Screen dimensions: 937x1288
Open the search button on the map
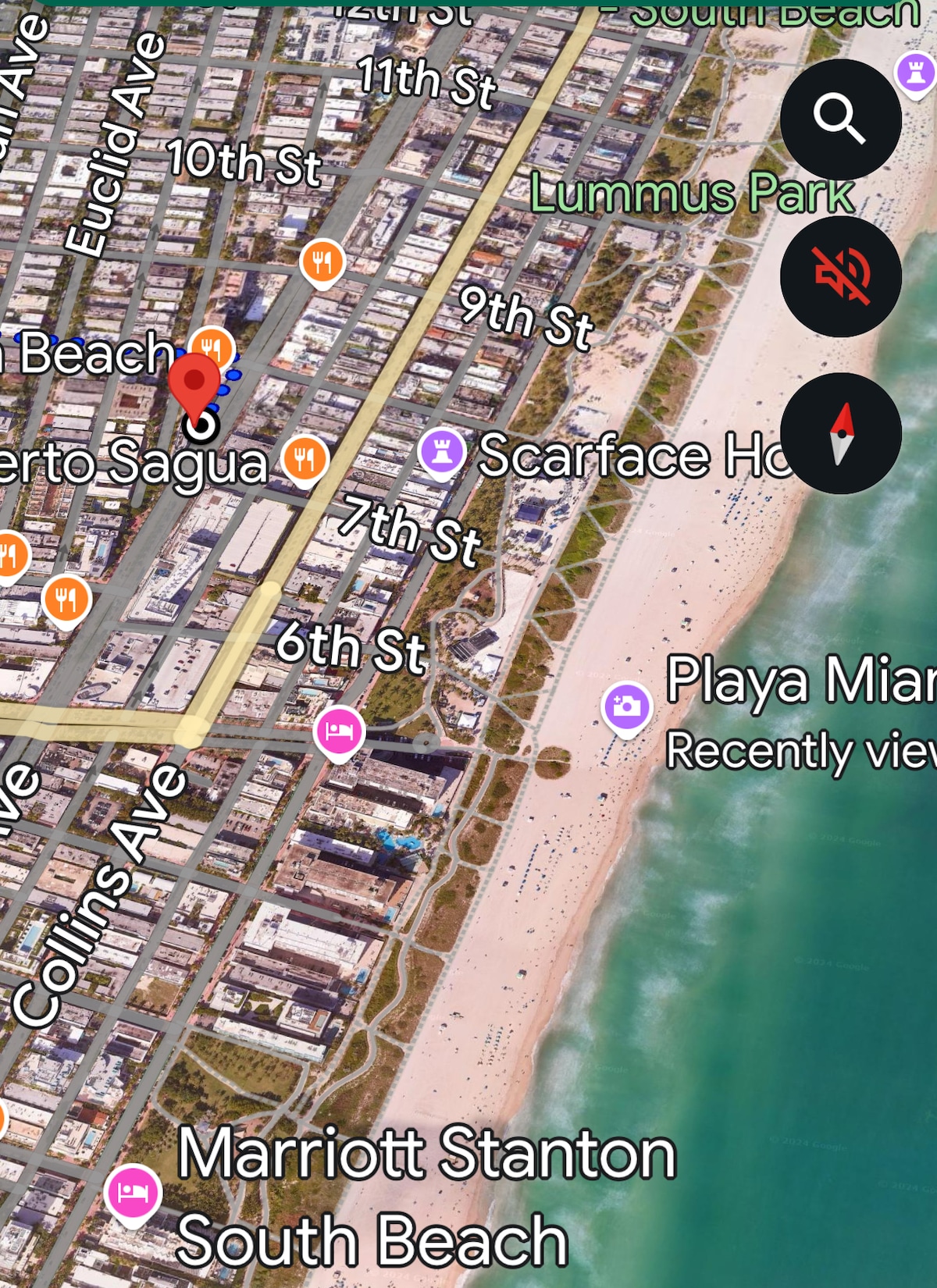click(x=840, y=119)
